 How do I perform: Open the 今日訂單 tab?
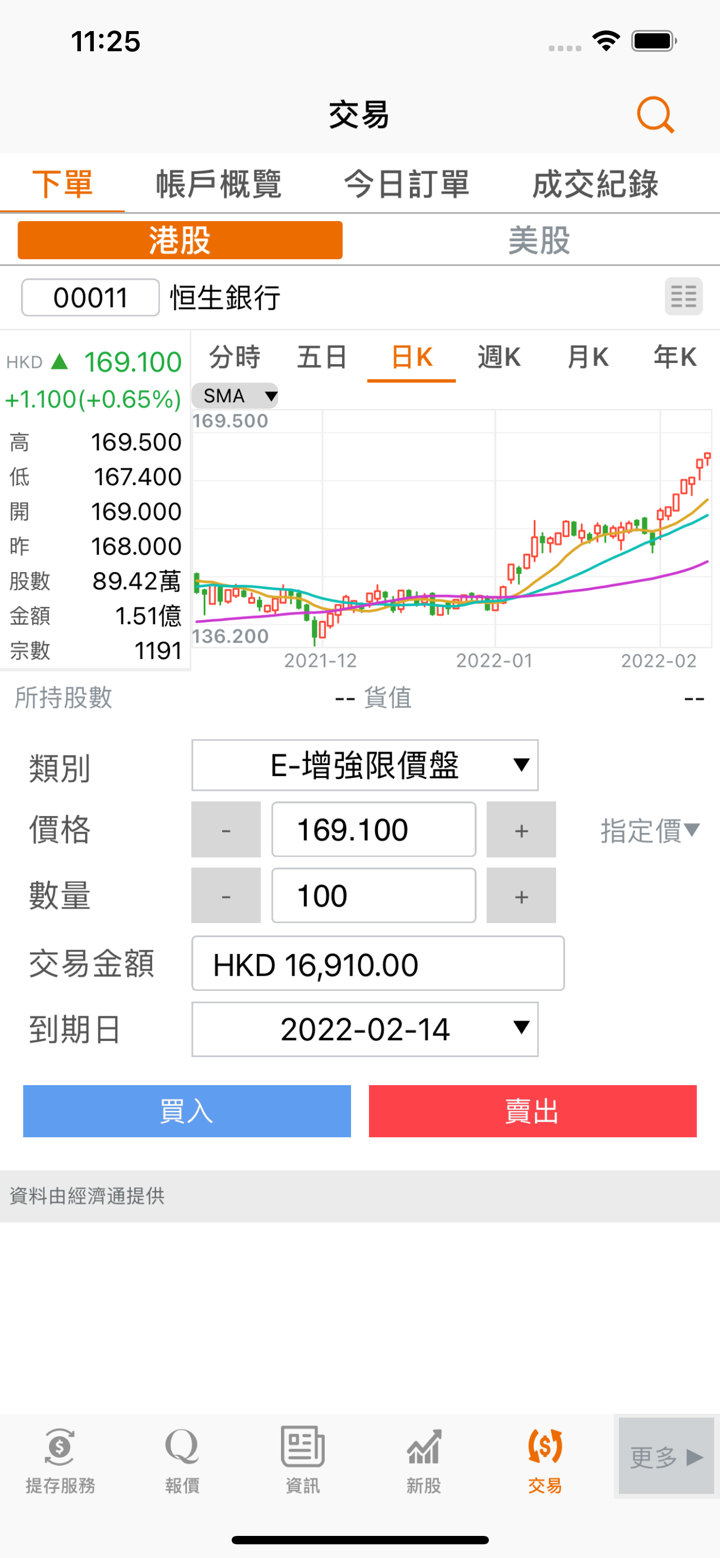pos(406,184)
